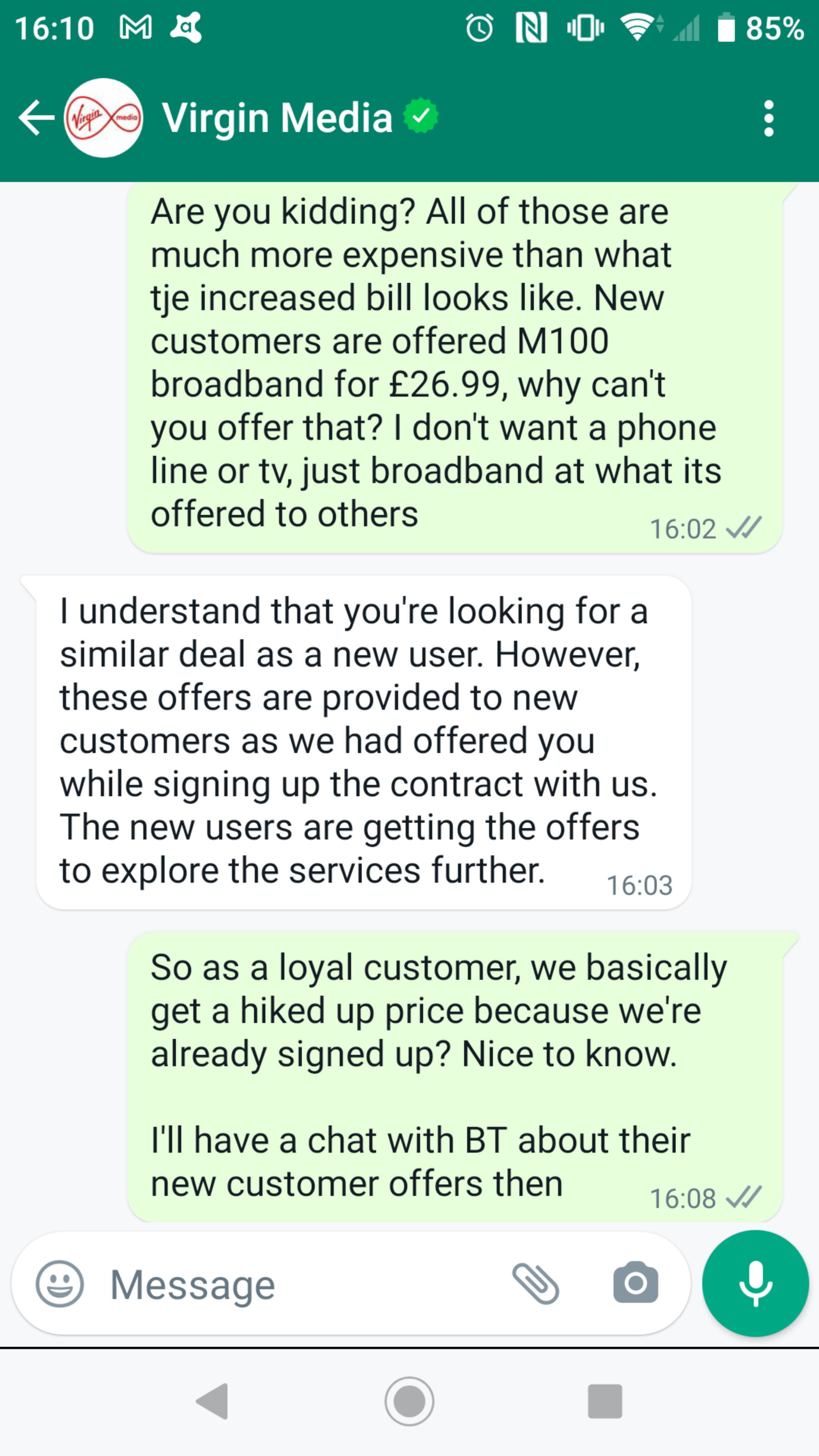Tap the system home button

[409, 1401]
